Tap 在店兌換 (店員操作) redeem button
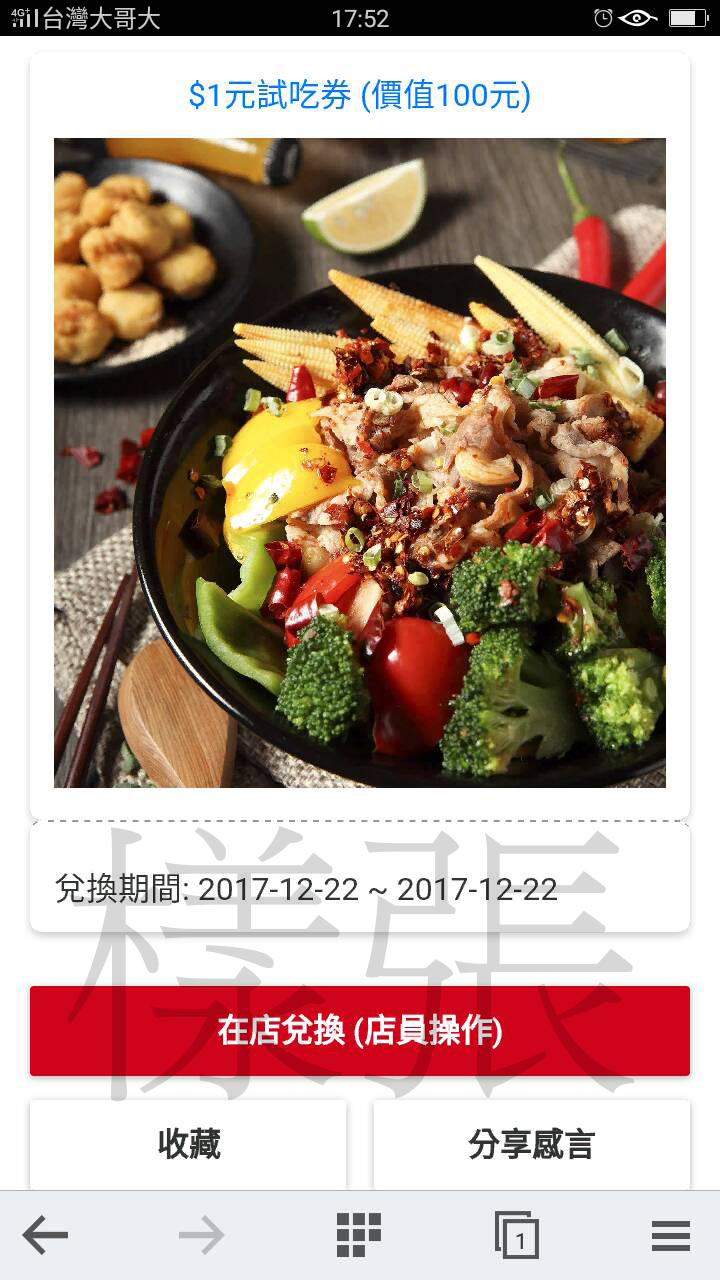 coord(360,1031)
